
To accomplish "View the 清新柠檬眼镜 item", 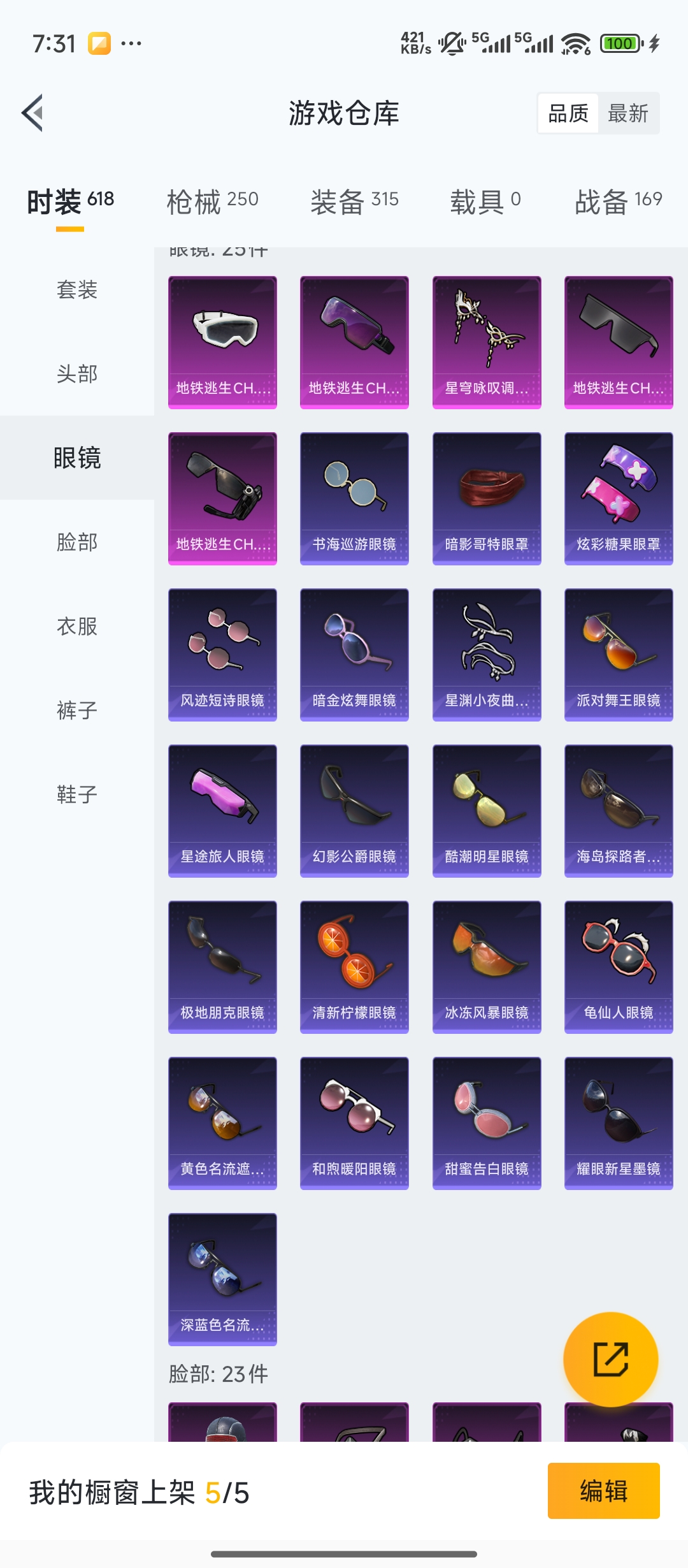I will pyautogui.click(x=354, y=967).
